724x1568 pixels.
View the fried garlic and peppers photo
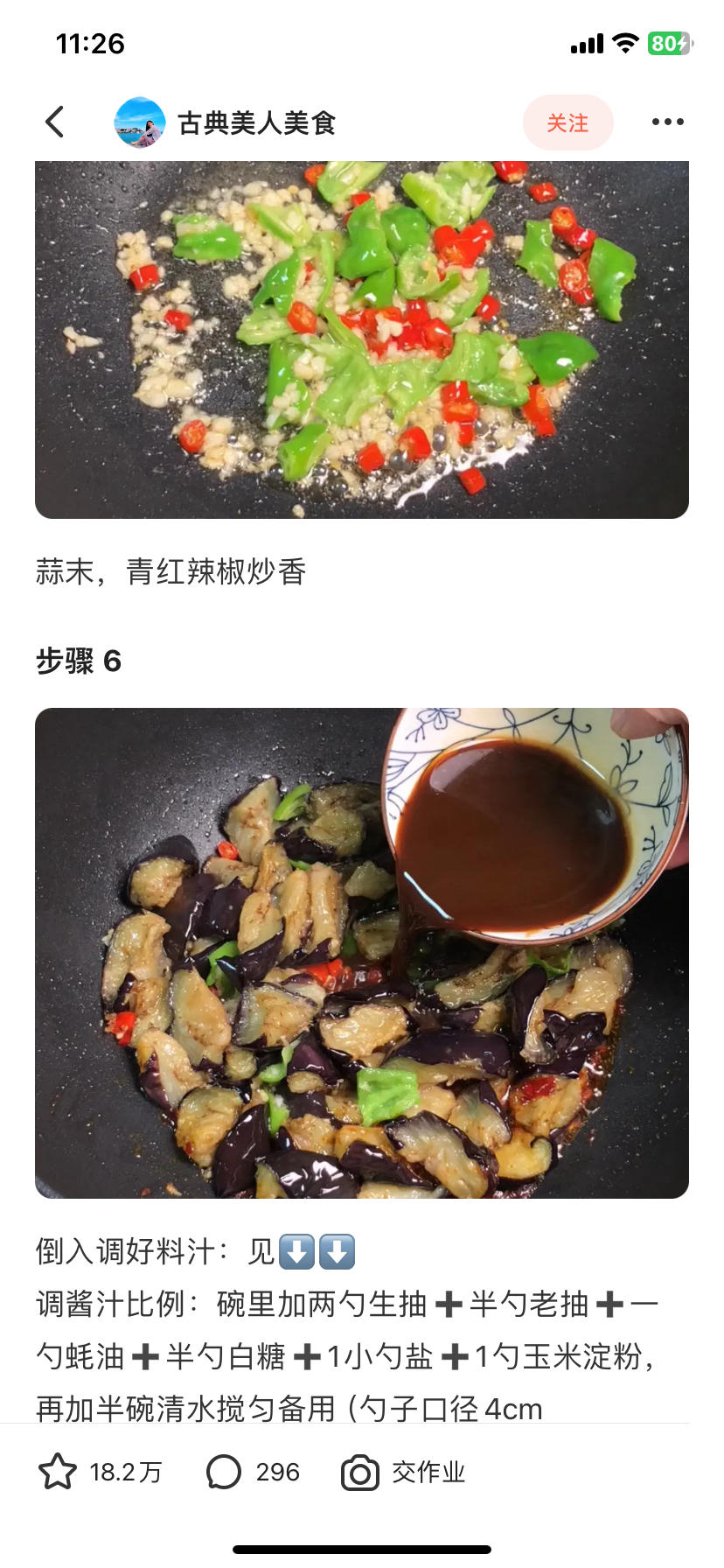[362, 339]
